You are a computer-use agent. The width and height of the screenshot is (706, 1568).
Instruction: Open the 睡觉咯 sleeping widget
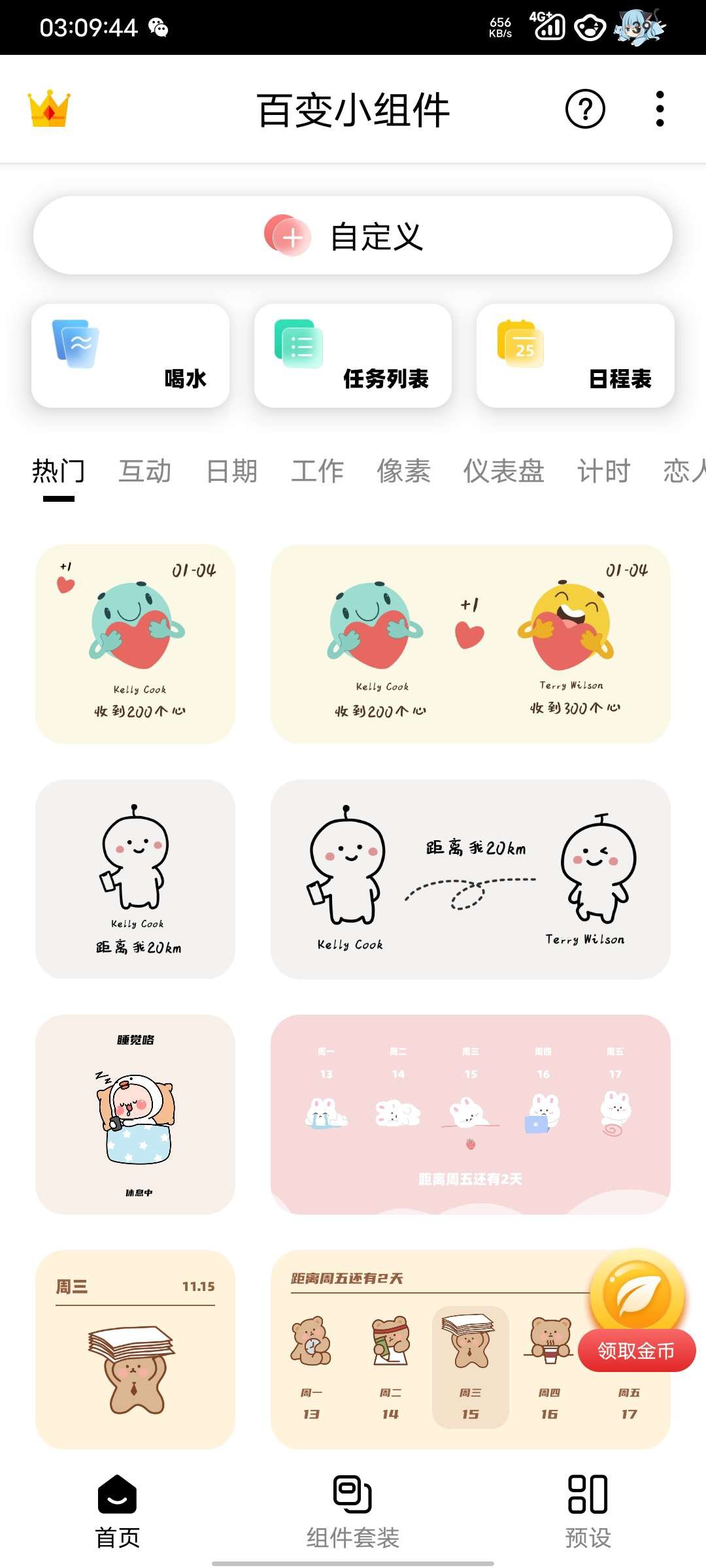coord(135,1115)
